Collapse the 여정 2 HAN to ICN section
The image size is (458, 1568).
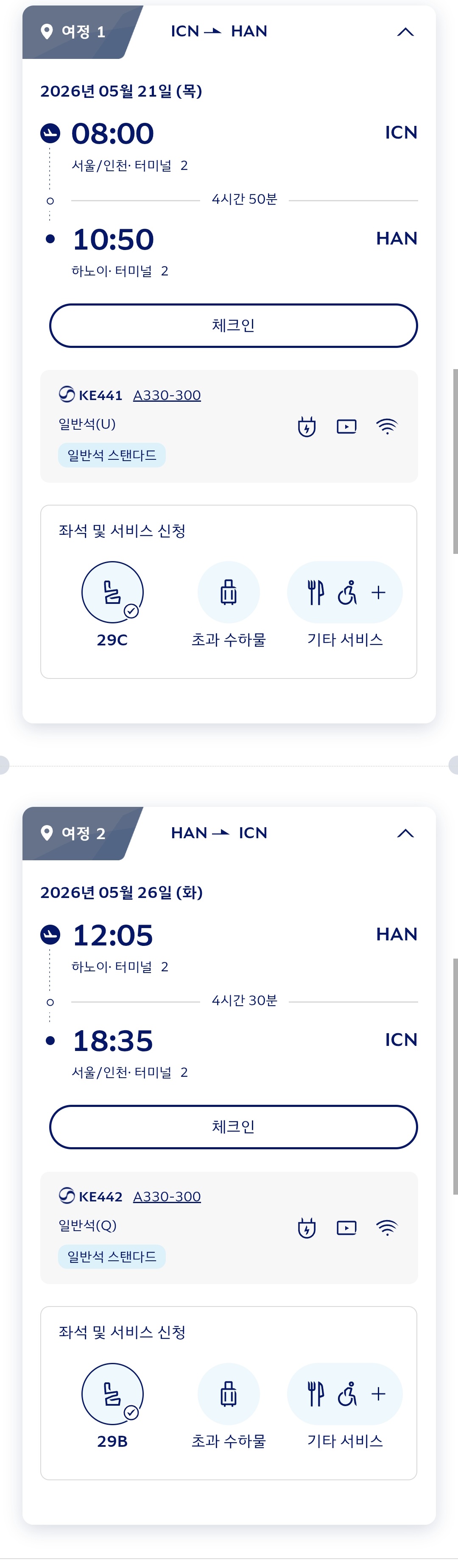(405, 833)
